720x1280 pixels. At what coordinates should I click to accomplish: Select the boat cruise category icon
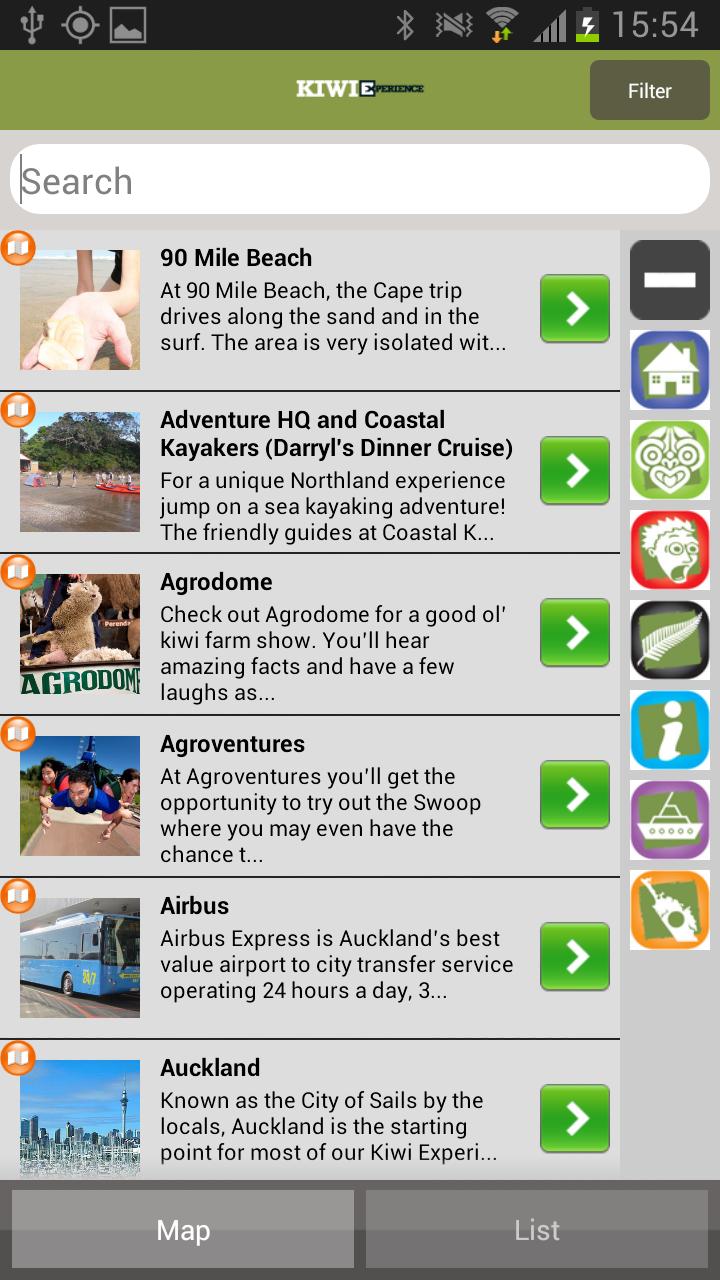click(669, 819)
